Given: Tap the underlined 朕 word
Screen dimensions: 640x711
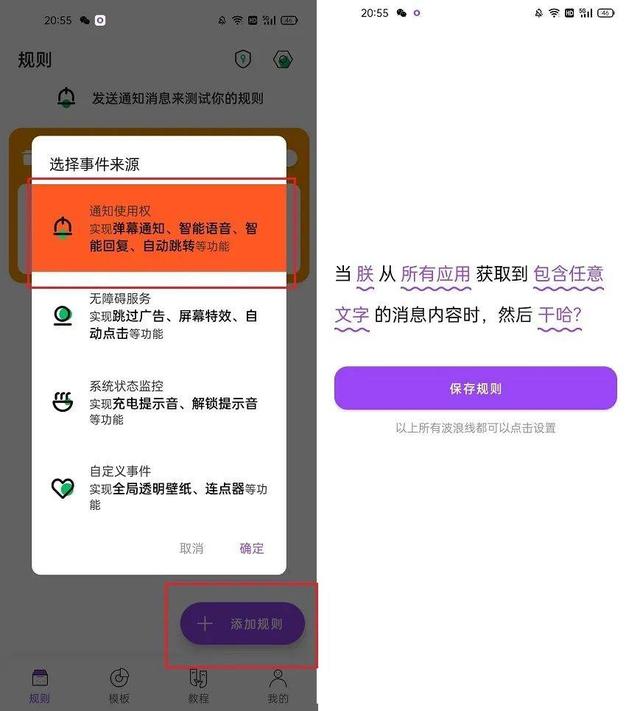Looking at the screenshot, I should tap(365, 274).
